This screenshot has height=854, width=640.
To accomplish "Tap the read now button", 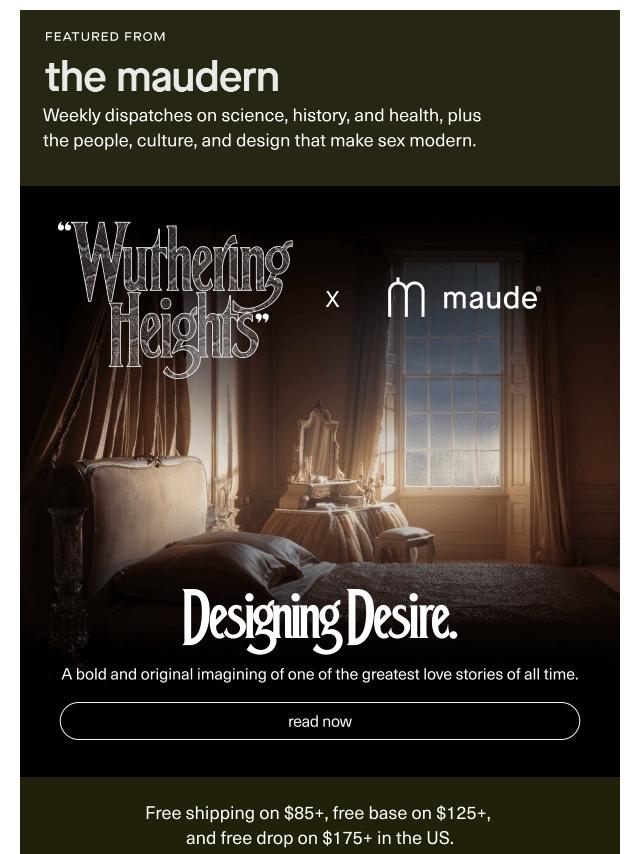I will tap(320, 721).
